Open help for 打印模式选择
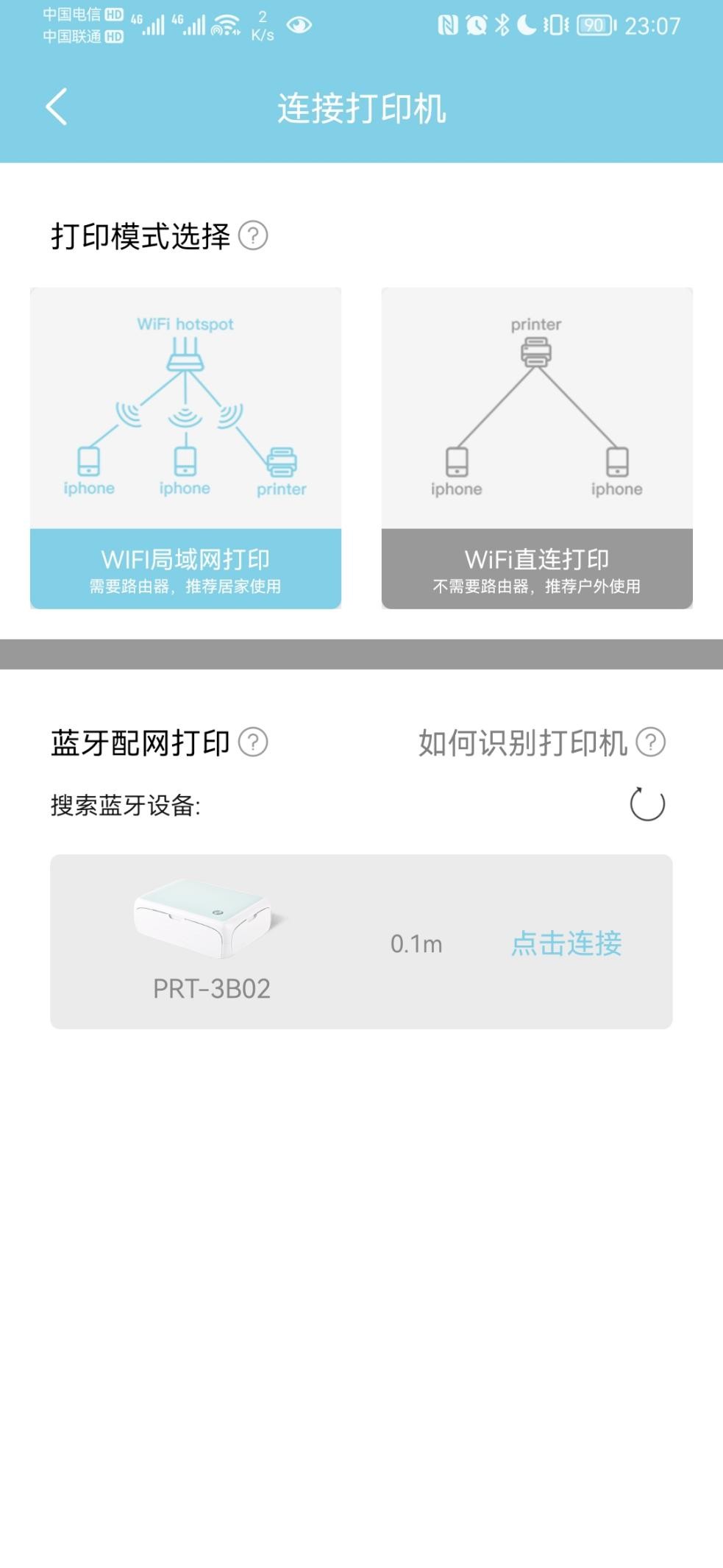 tap(253, 236)
